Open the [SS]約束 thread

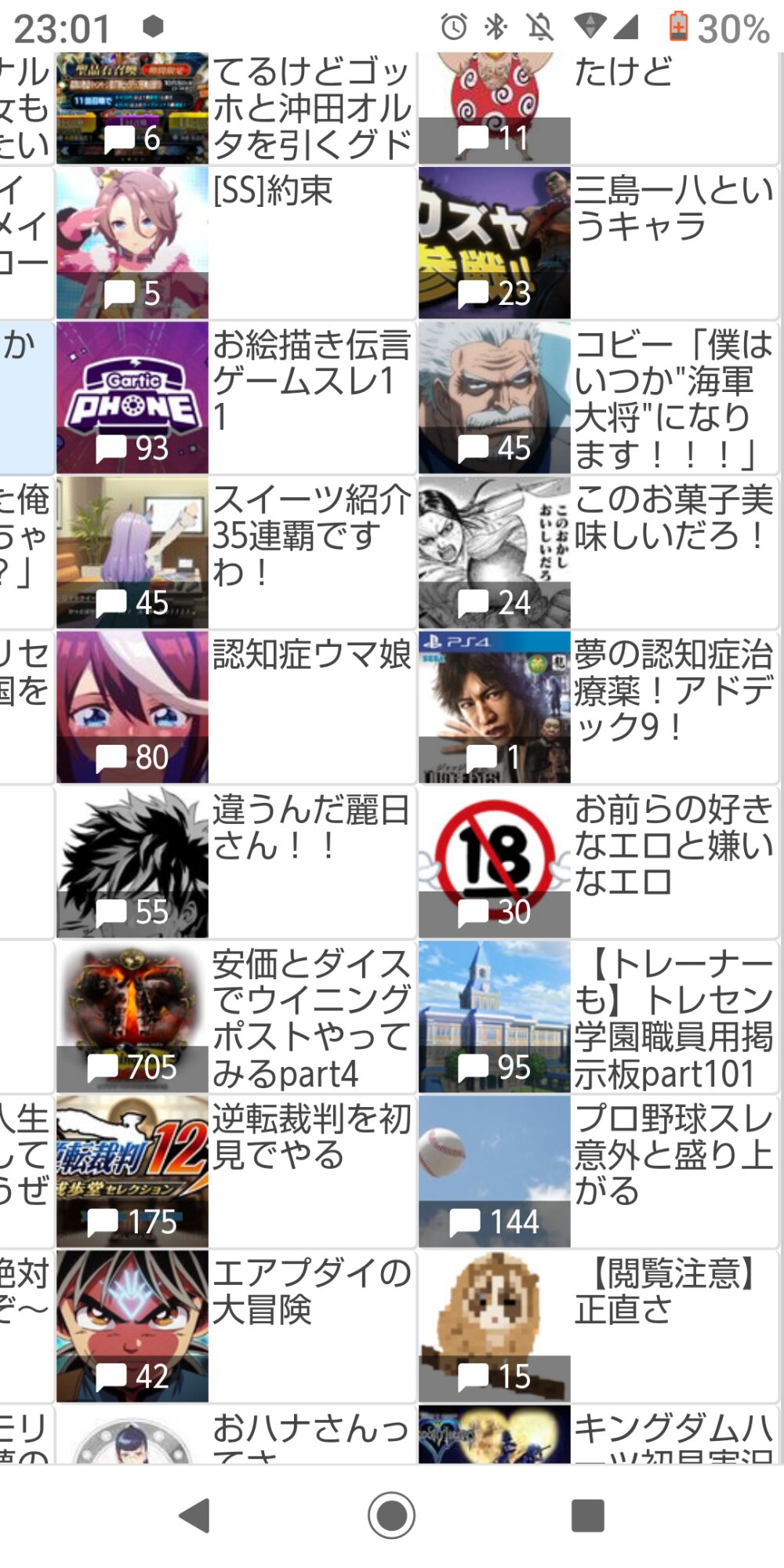(235, 243)
